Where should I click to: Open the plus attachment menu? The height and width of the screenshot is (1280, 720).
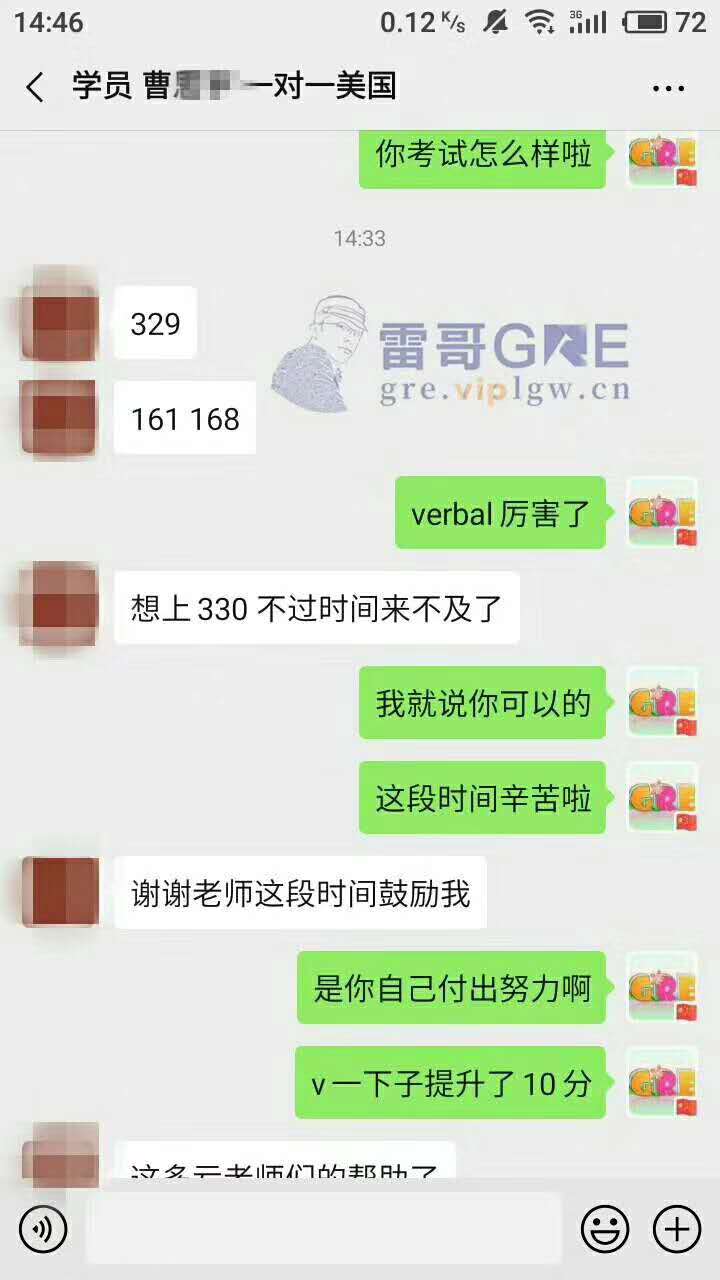(677, 1228)
